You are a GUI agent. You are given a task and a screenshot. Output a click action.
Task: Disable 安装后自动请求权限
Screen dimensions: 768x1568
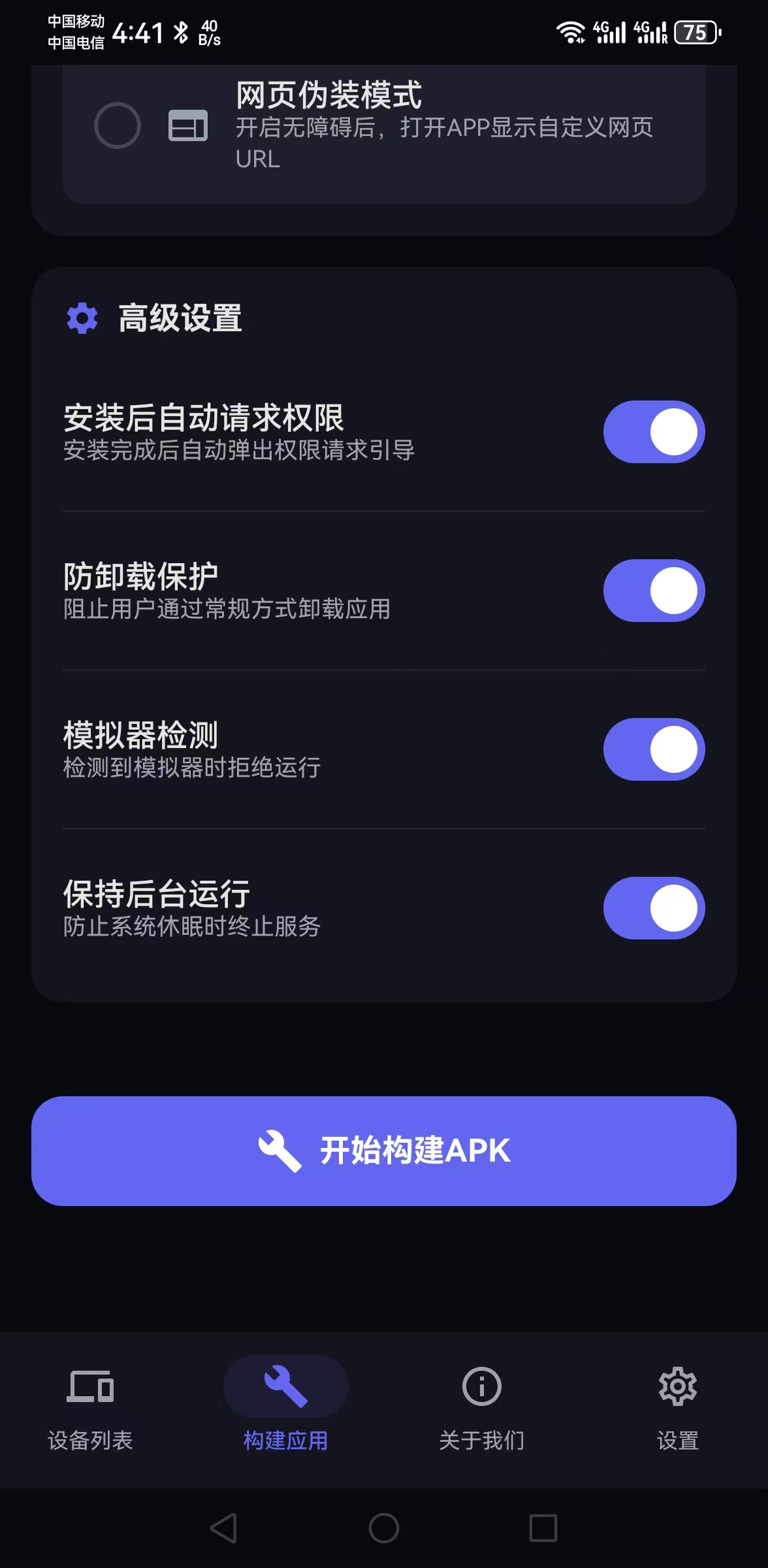coord(653,432)
